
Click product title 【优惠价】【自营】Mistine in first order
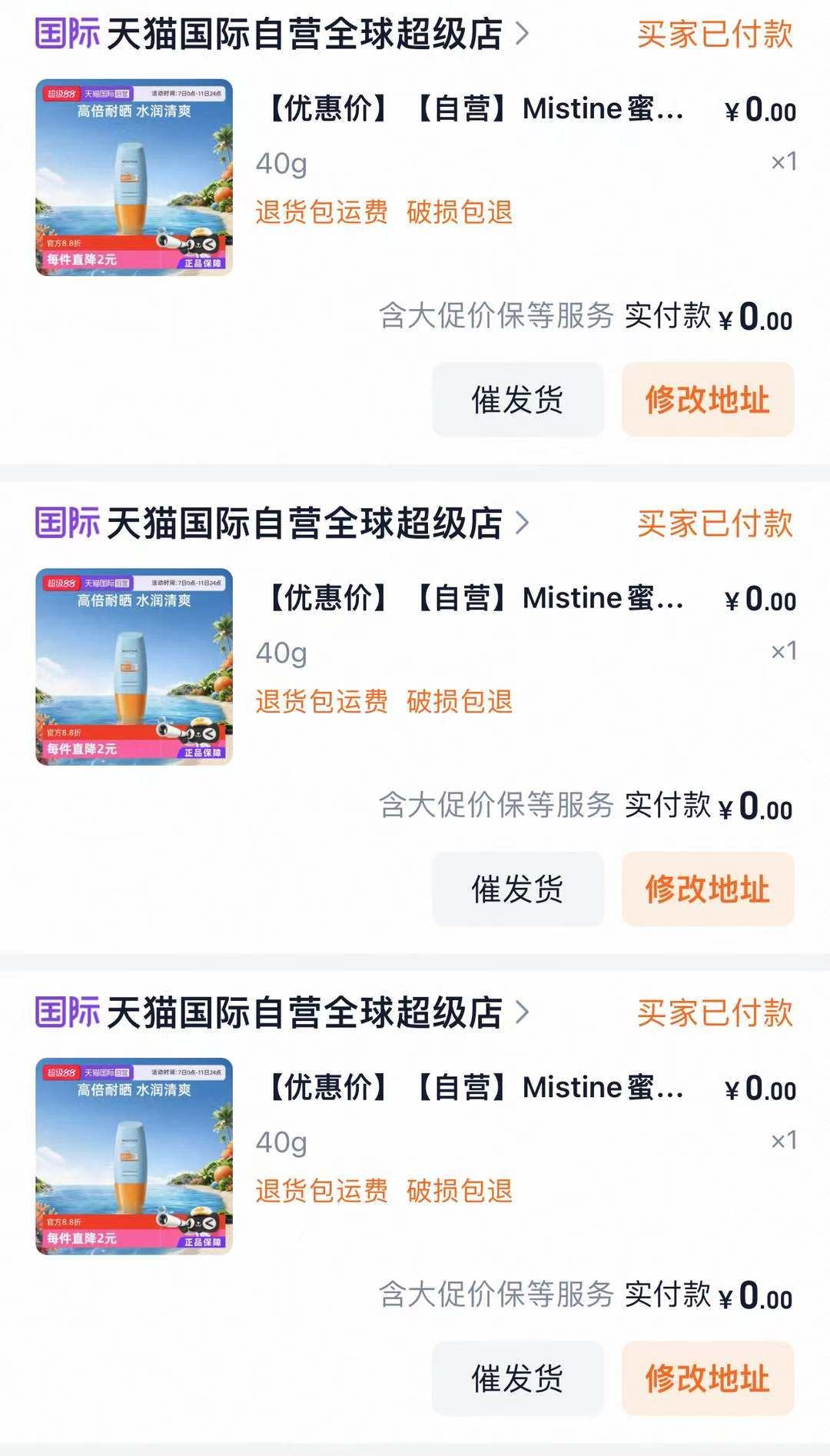tap(473, 108)
